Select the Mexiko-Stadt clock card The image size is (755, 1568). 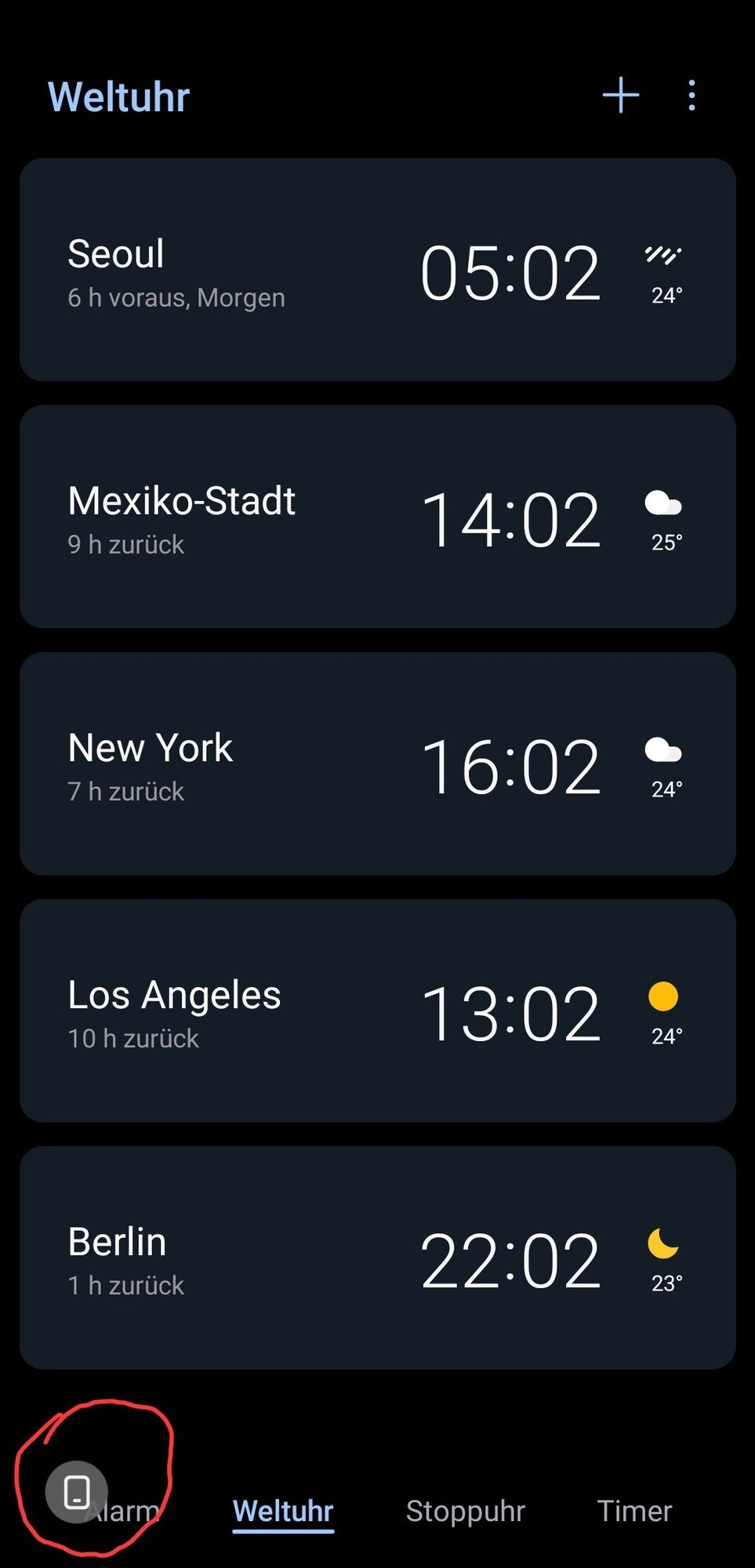(x=377, y=517)
